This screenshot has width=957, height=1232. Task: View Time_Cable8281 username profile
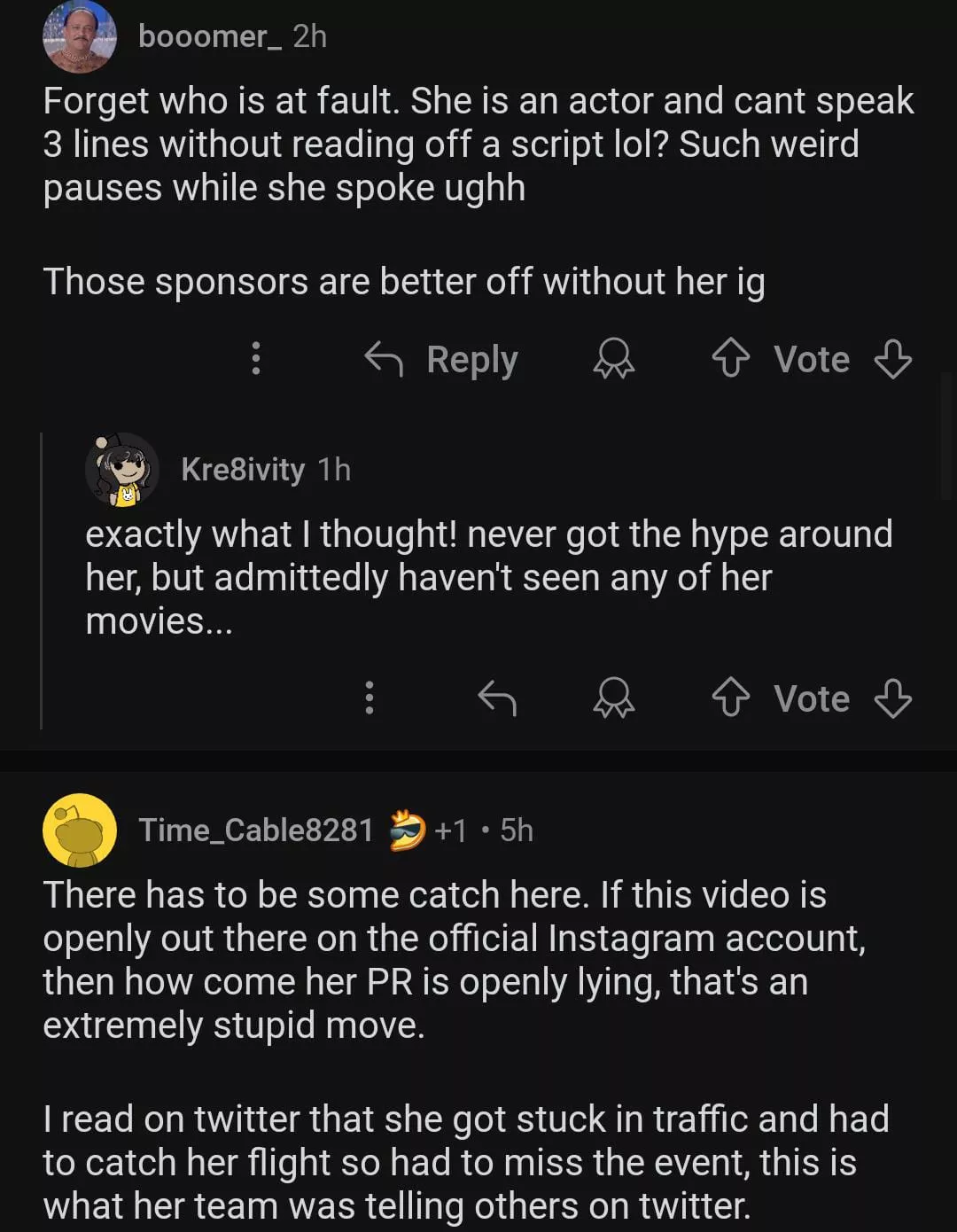point(256,830)
